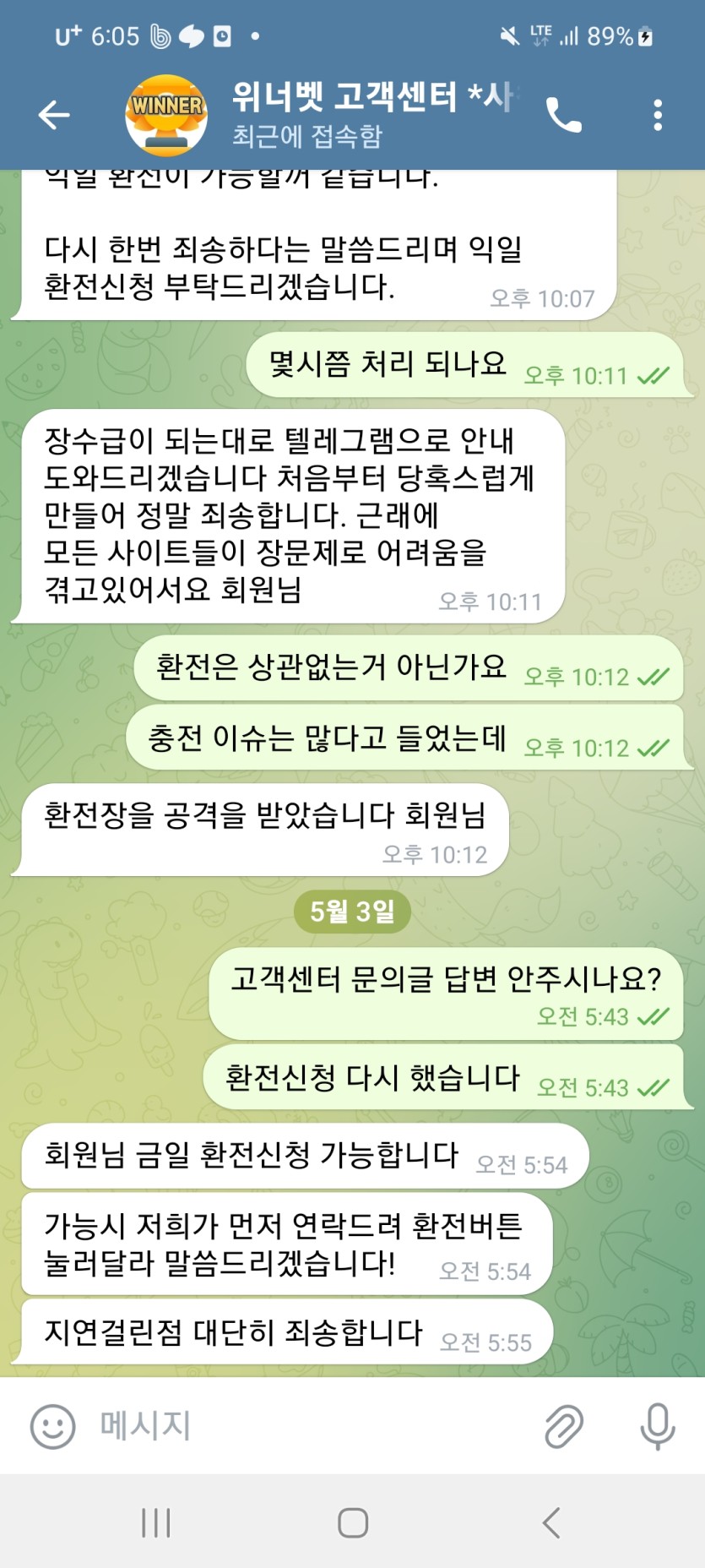Open 위너벳 고객센터 profile from the avatar

pyautogui.click(x=165, y=116)
